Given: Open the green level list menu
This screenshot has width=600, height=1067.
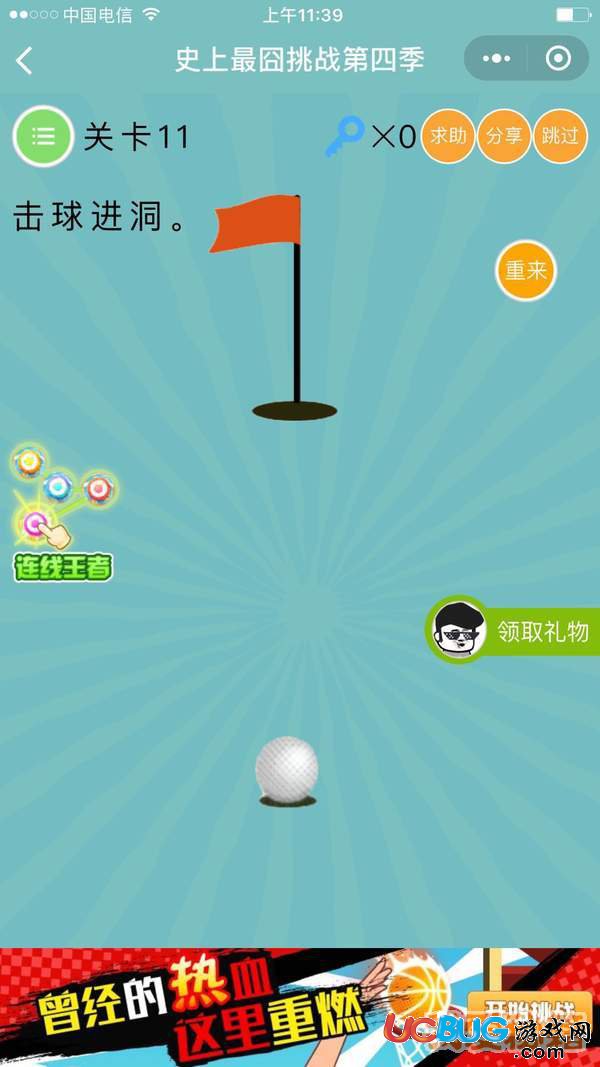Looking at the screenshot, I should (42, 137).
